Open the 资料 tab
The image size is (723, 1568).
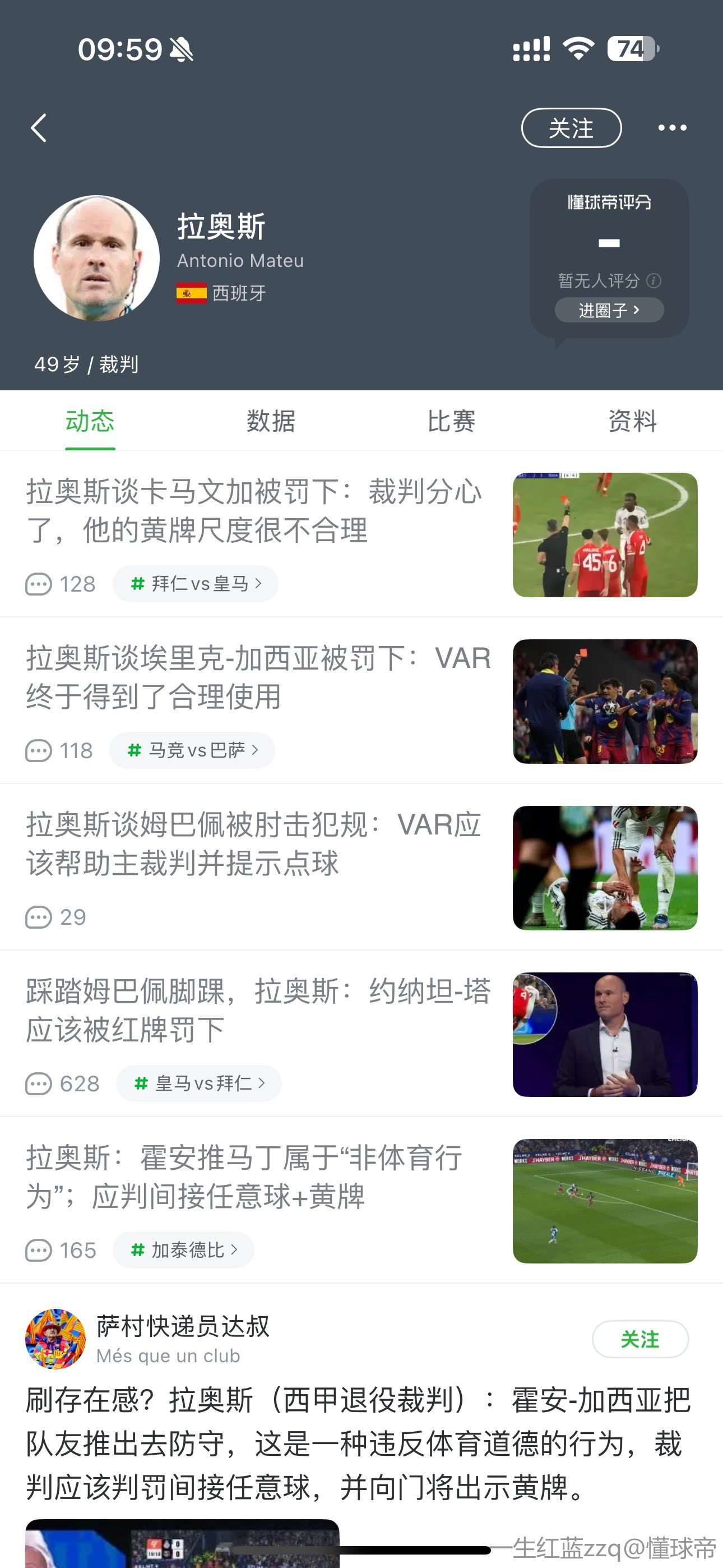pos(632,421)
